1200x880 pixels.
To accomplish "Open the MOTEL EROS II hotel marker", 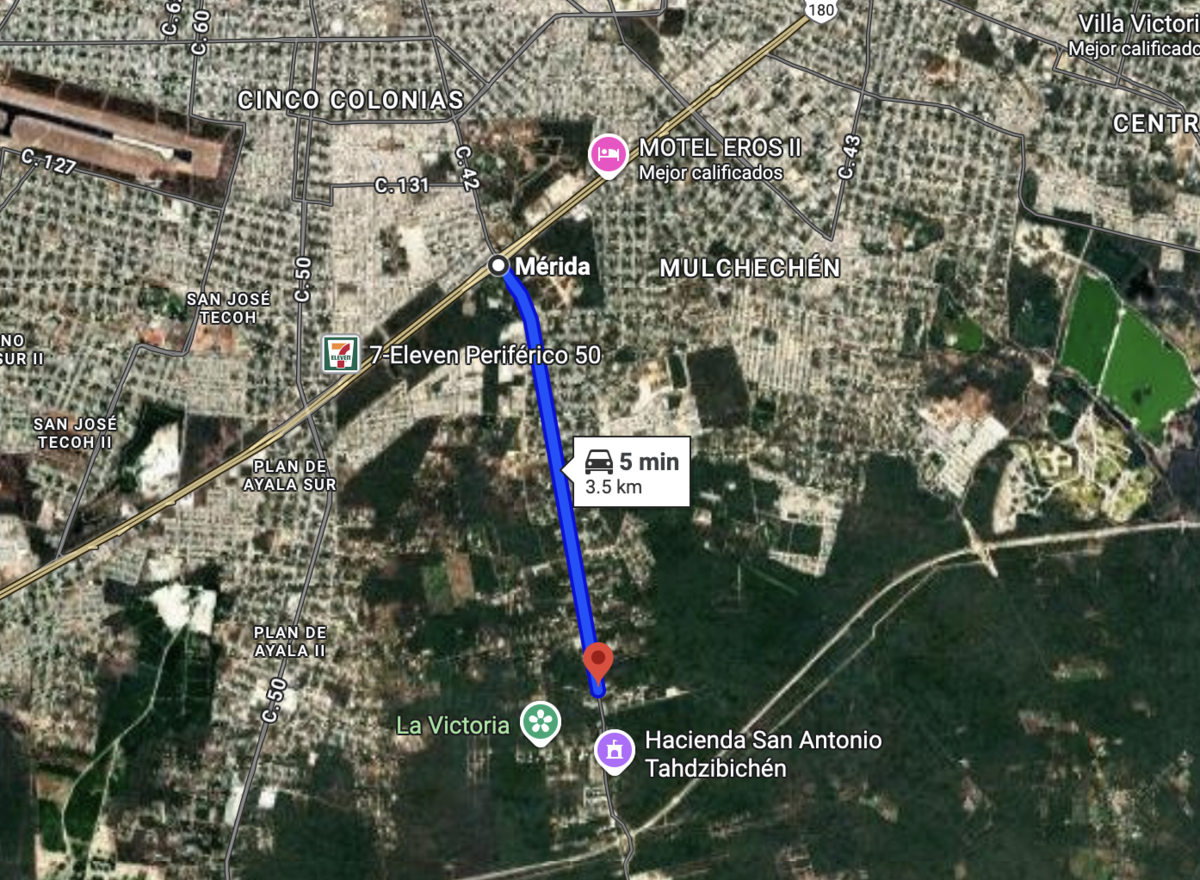I will (x=609, y=153).
